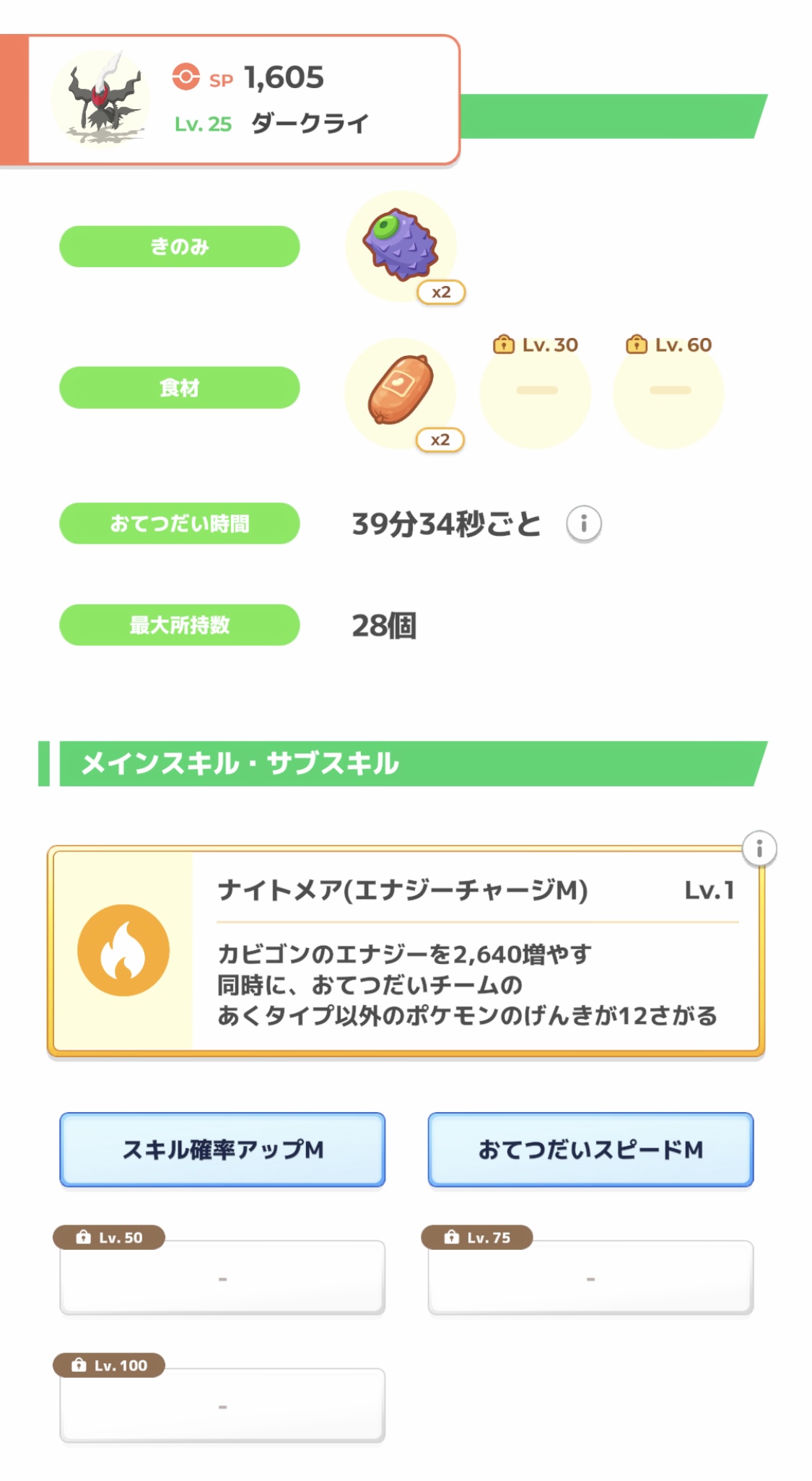Screen dimensions: 812x1481
Task: Show main skill info for ナイトメア
Action: click(x=759, y=848)
